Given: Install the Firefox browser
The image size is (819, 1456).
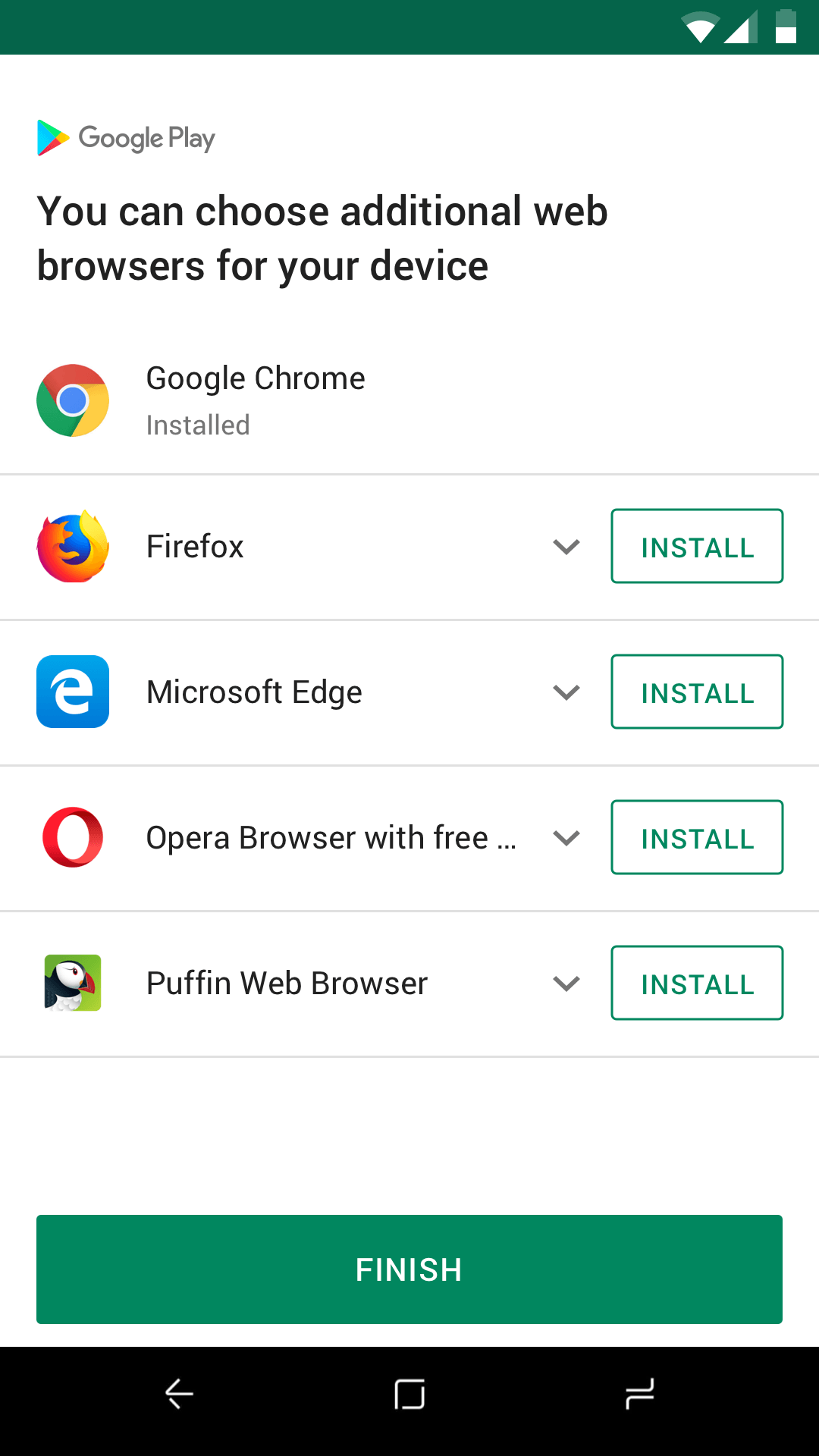Looking at the screenshot, I should (697, 546).
